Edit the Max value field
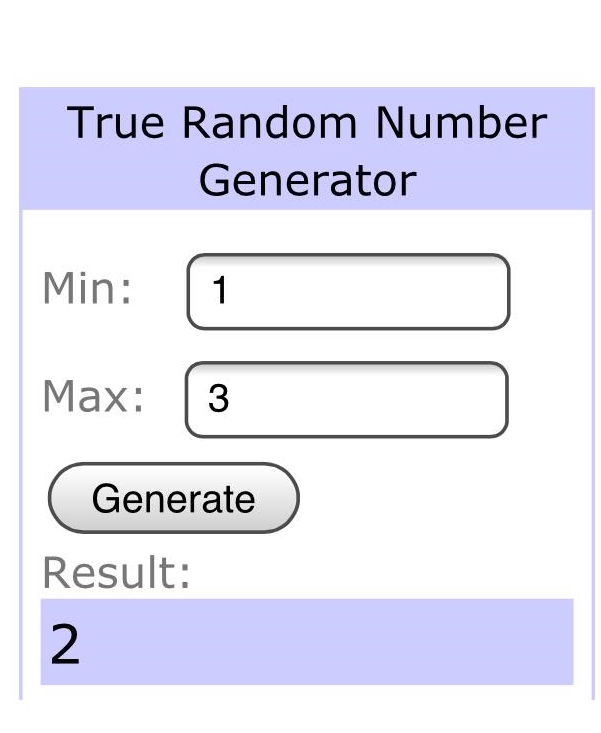 click(347, 400)
